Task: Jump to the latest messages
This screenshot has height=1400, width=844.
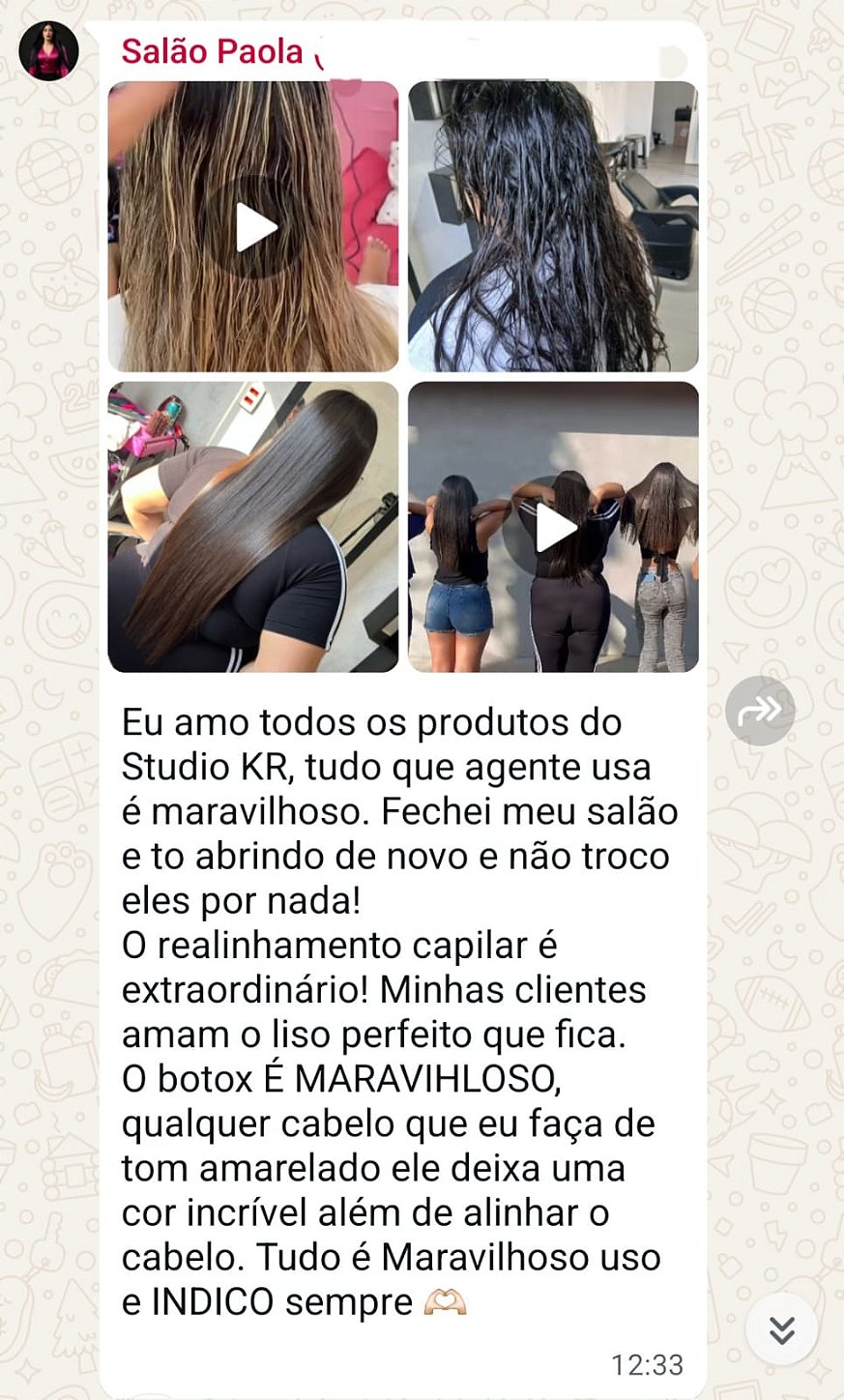Action: click(x=781, y=1329)
